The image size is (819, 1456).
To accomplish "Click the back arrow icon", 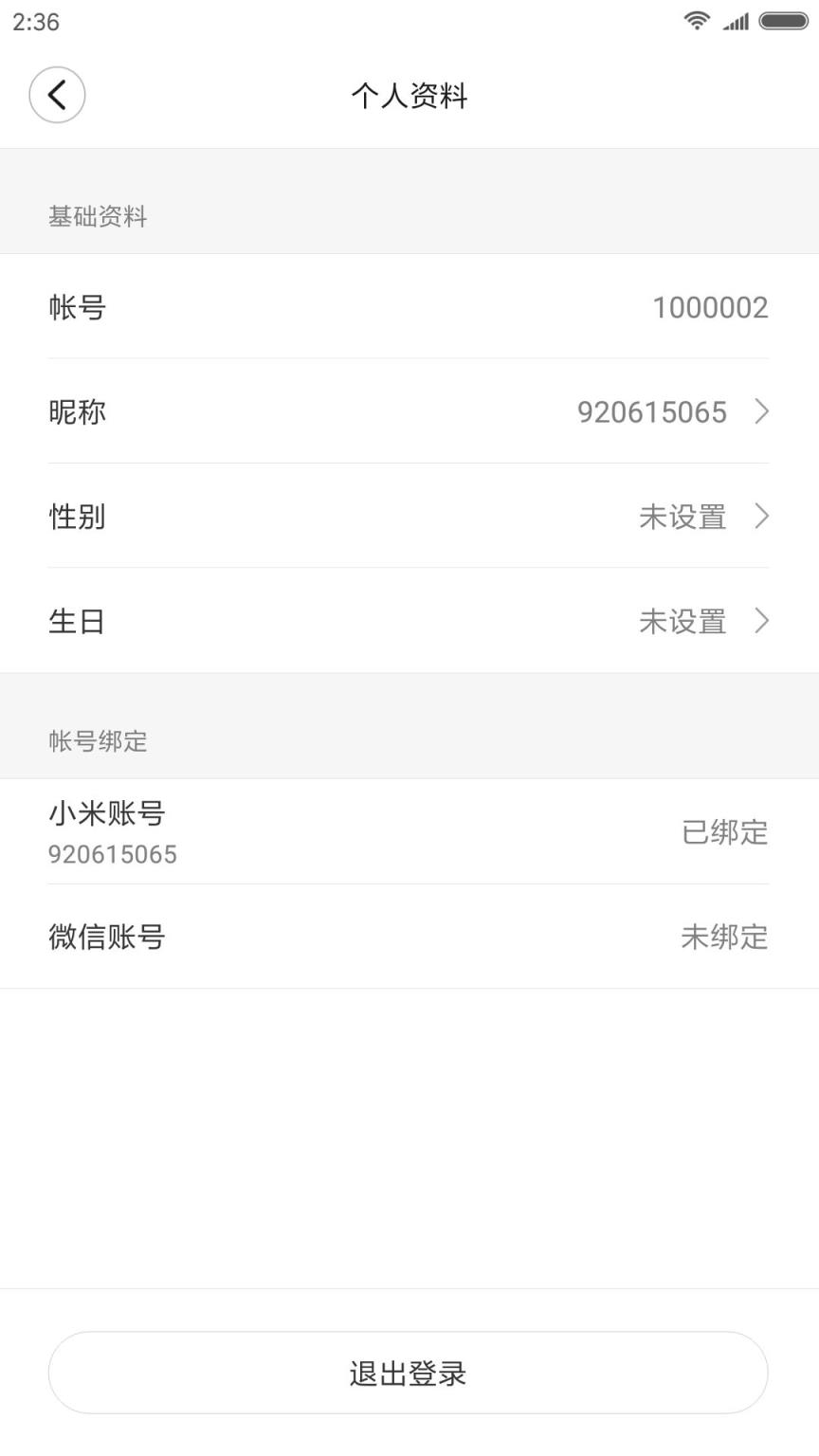I will (57, 95).
